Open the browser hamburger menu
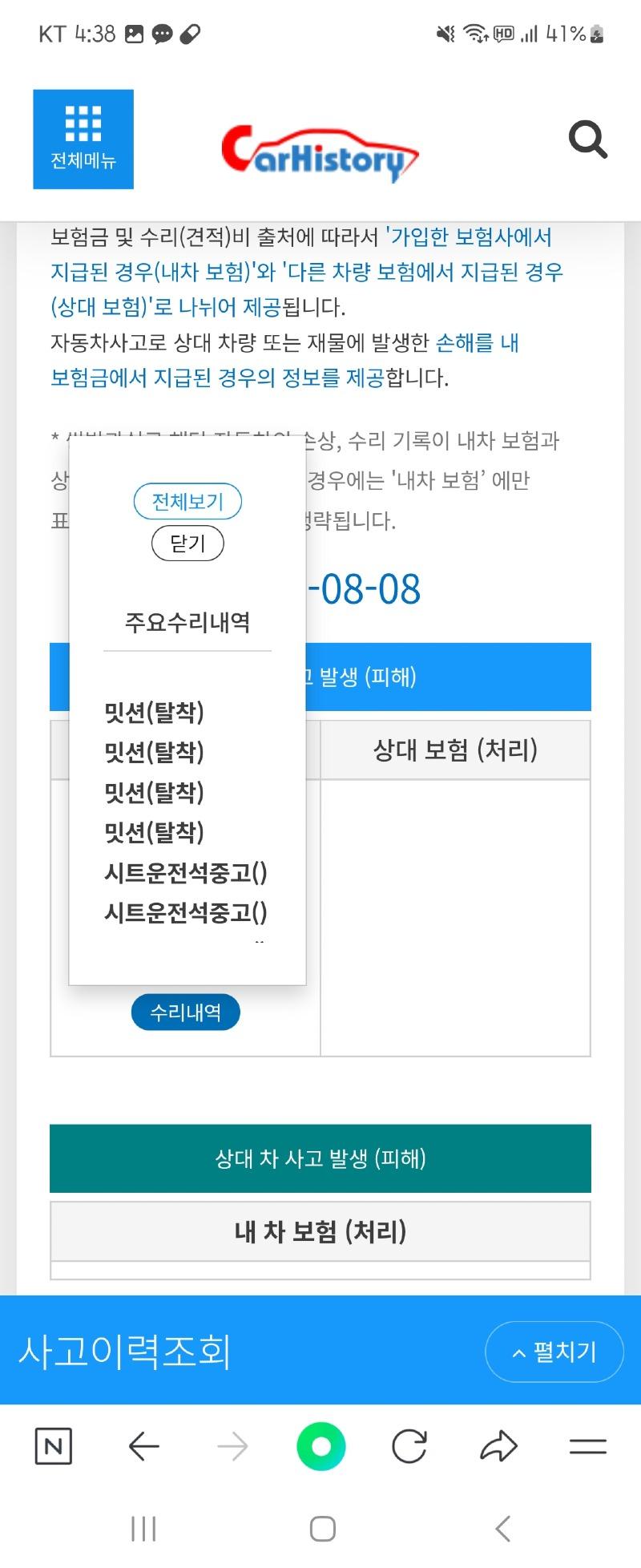 [x=587, y=1447]
